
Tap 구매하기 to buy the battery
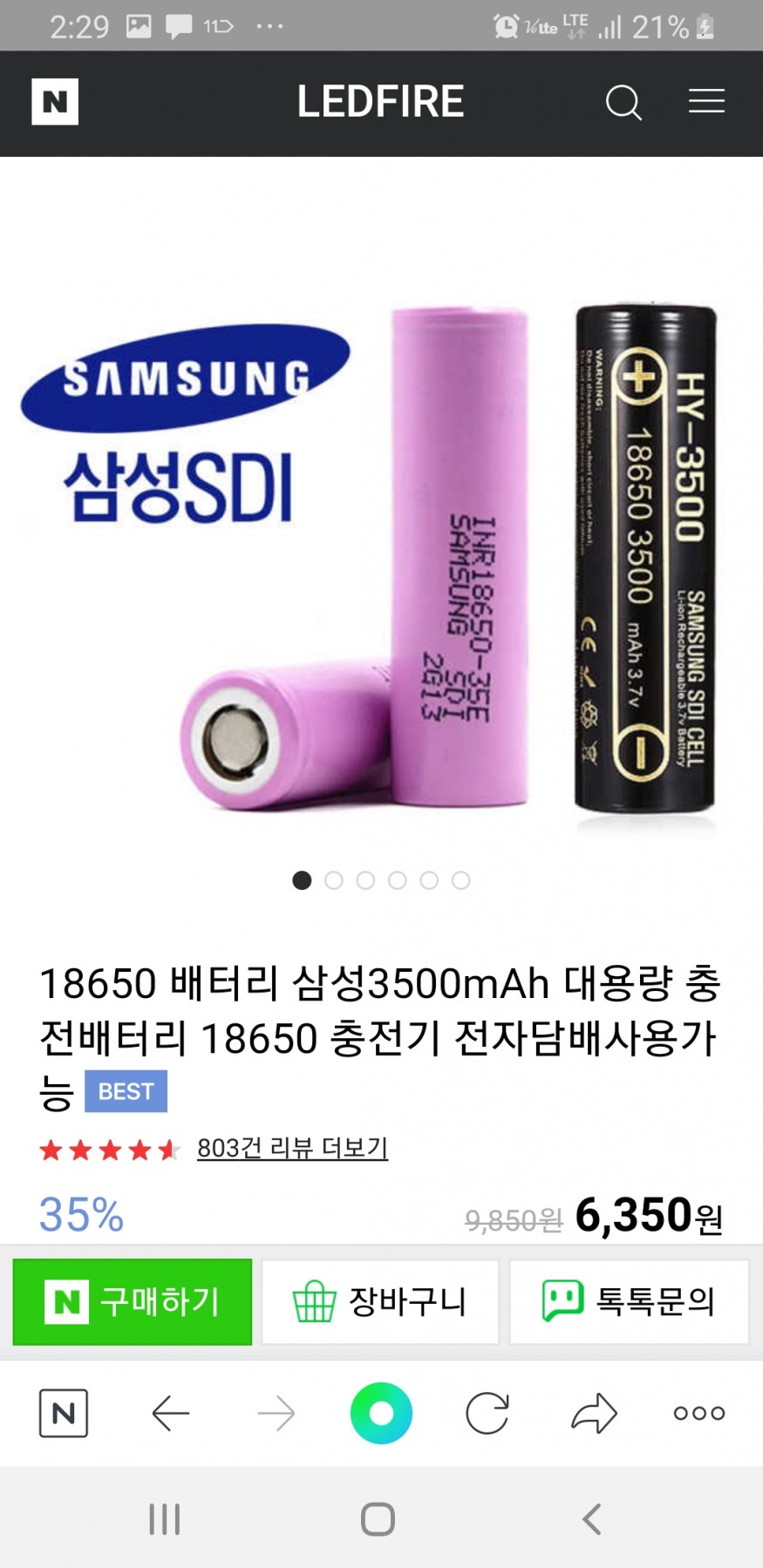coord(133,1301)
